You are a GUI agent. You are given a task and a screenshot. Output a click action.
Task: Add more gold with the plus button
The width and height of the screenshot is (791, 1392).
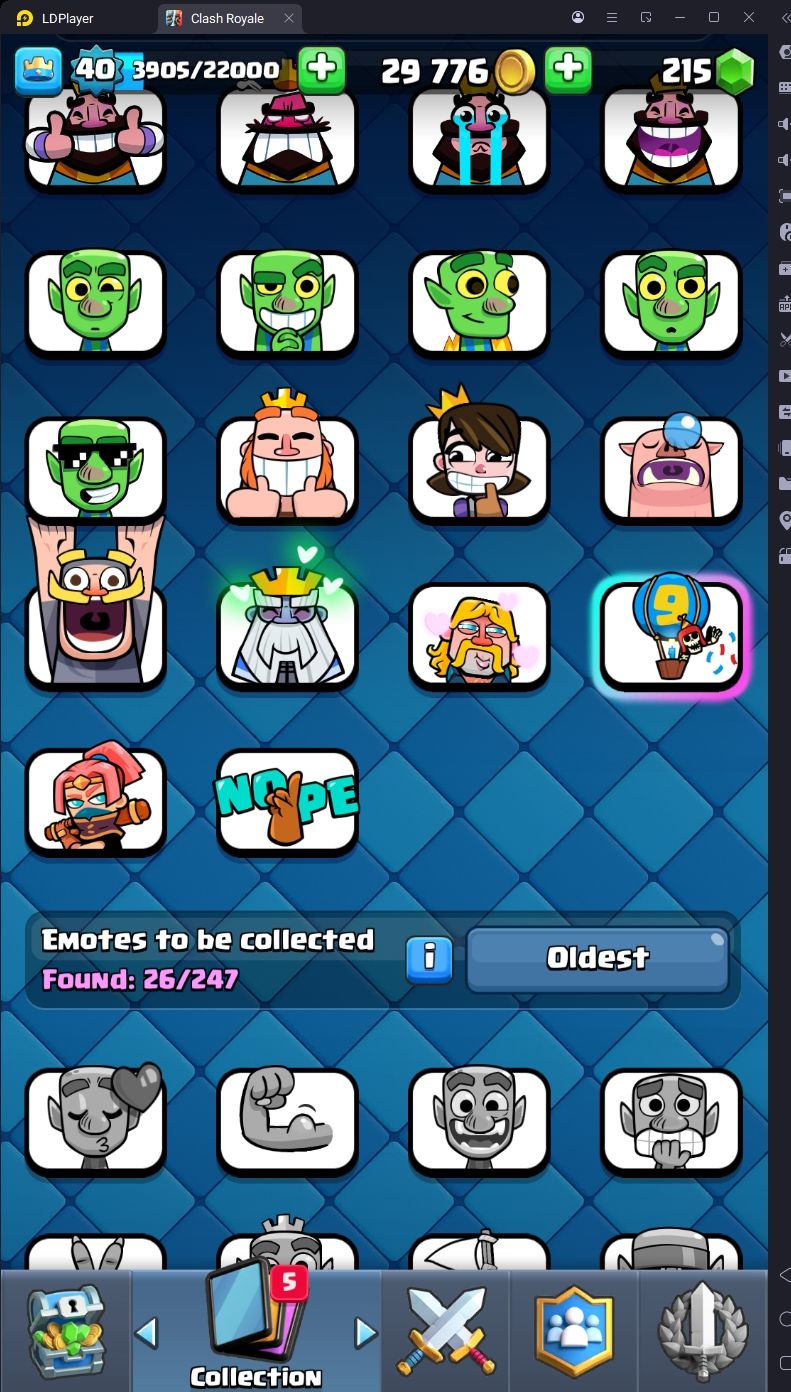click(567, 68)
